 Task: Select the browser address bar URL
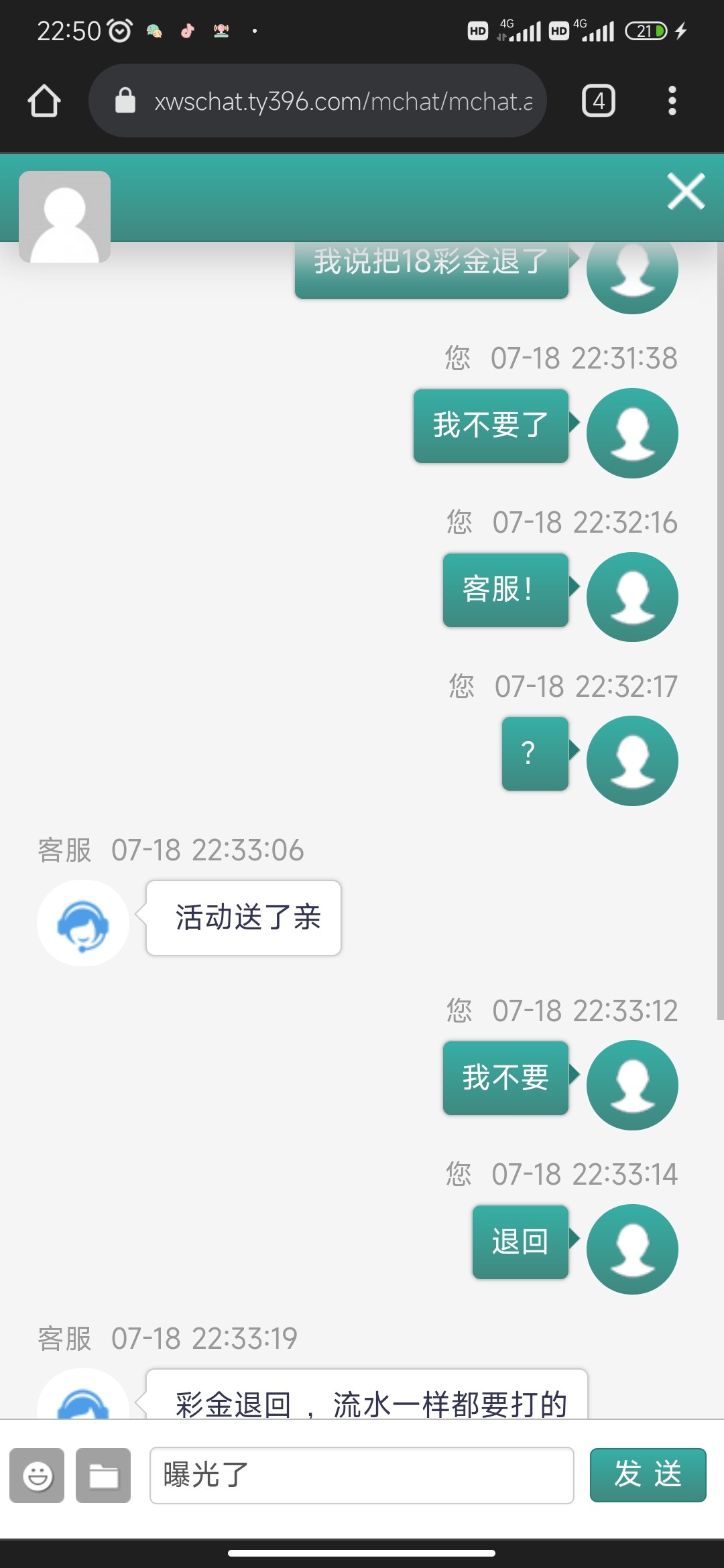coord(343,101)
